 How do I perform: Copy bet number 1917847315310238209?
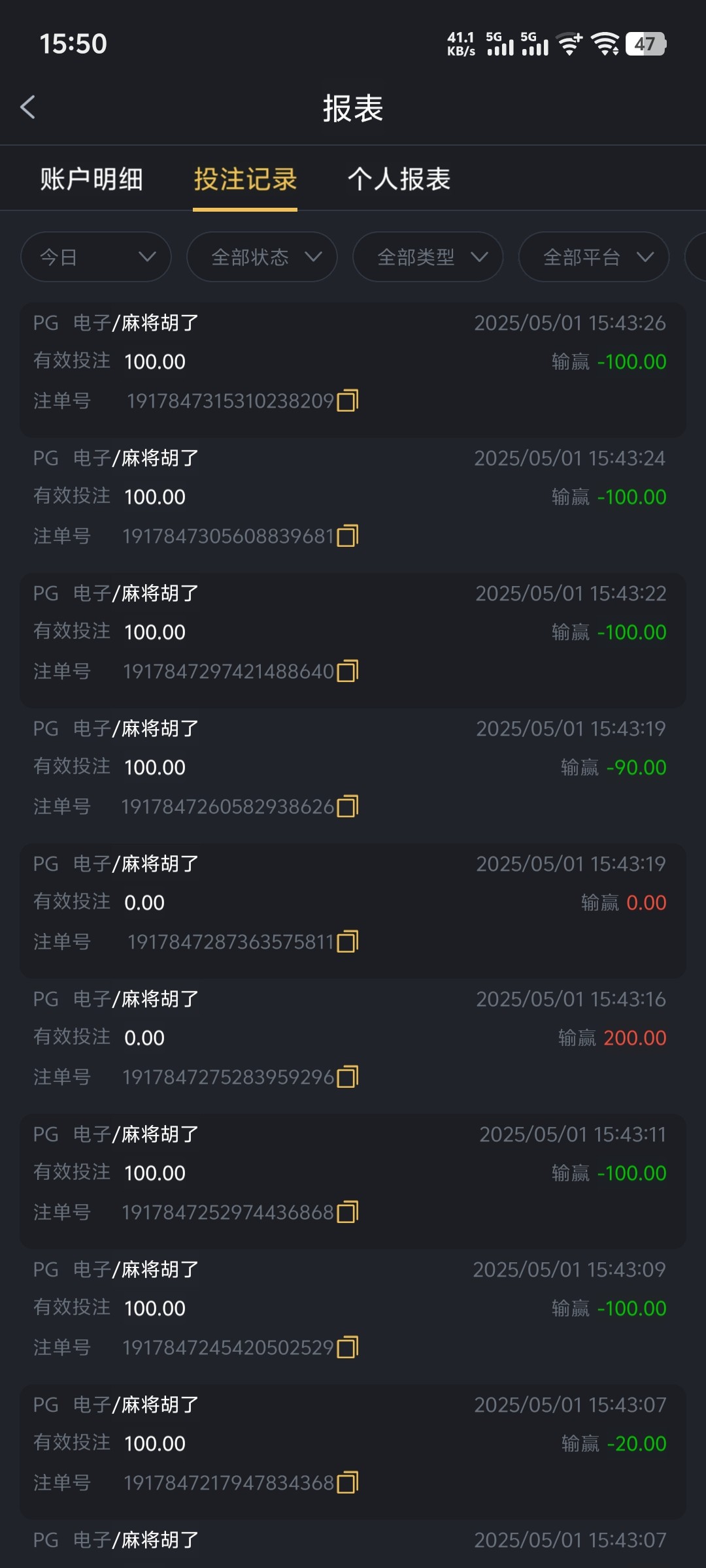348,400
